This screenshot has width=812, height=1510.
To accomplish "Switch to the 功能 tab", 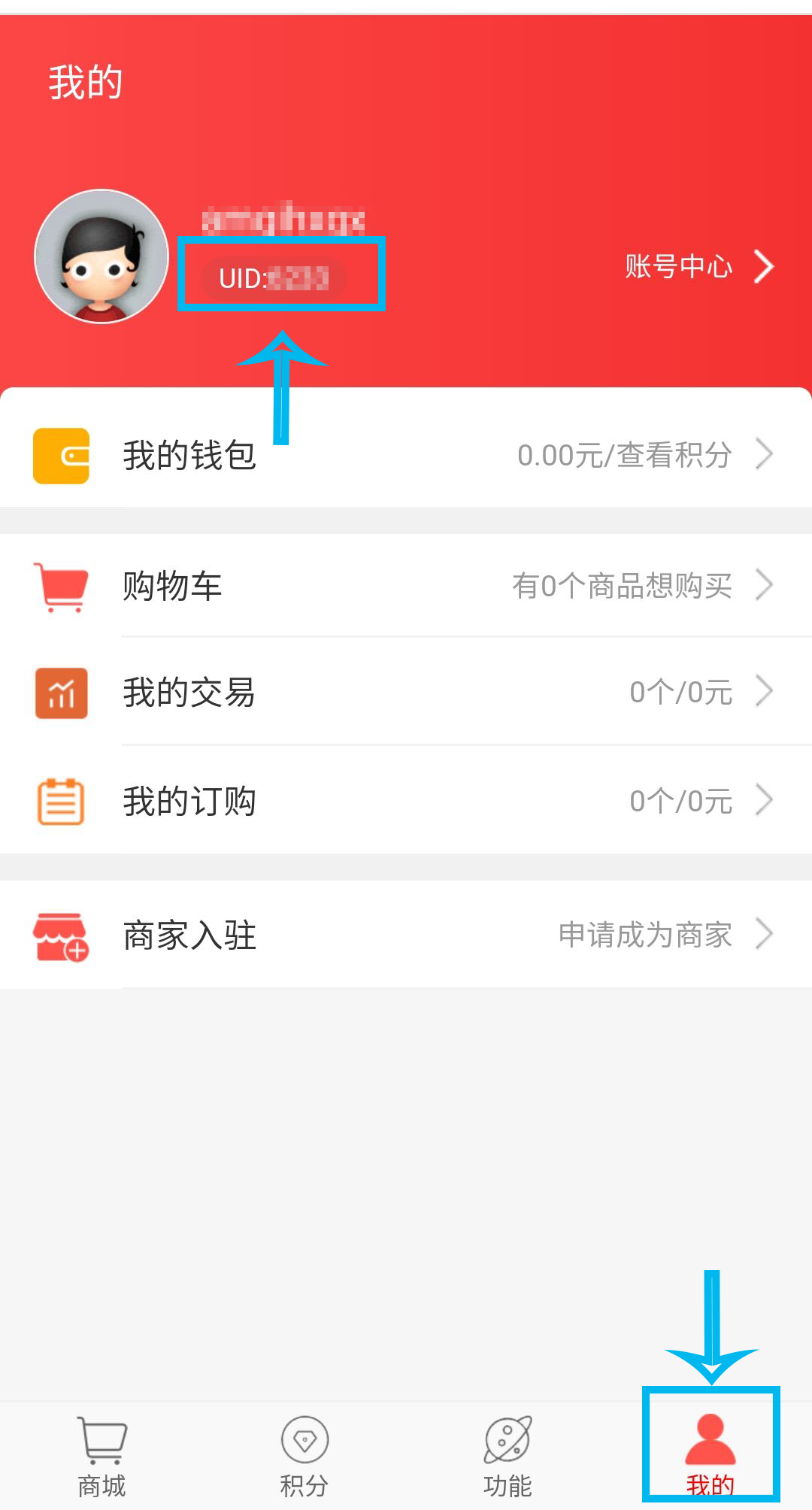I will pos(507,1455).
